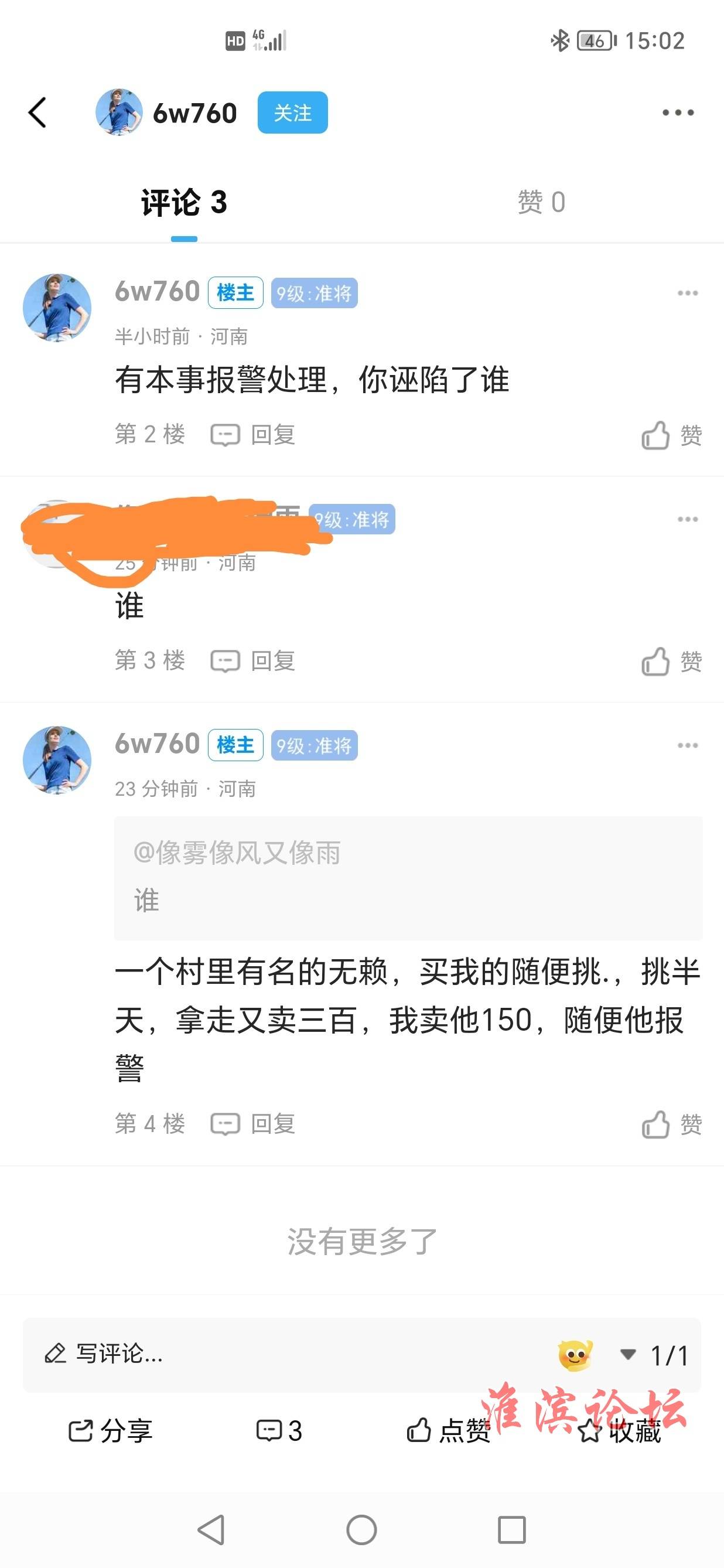Share this post via 分享
This screenshot has width=724, height=1568.
[110, 1430]
